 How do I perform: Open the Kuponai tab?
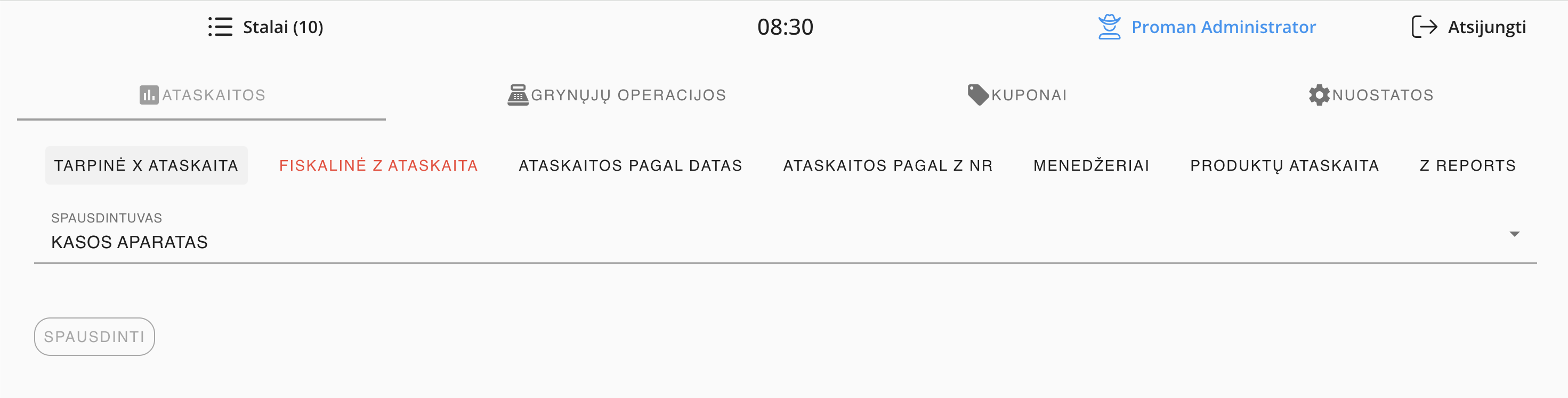coord(1017,95)
